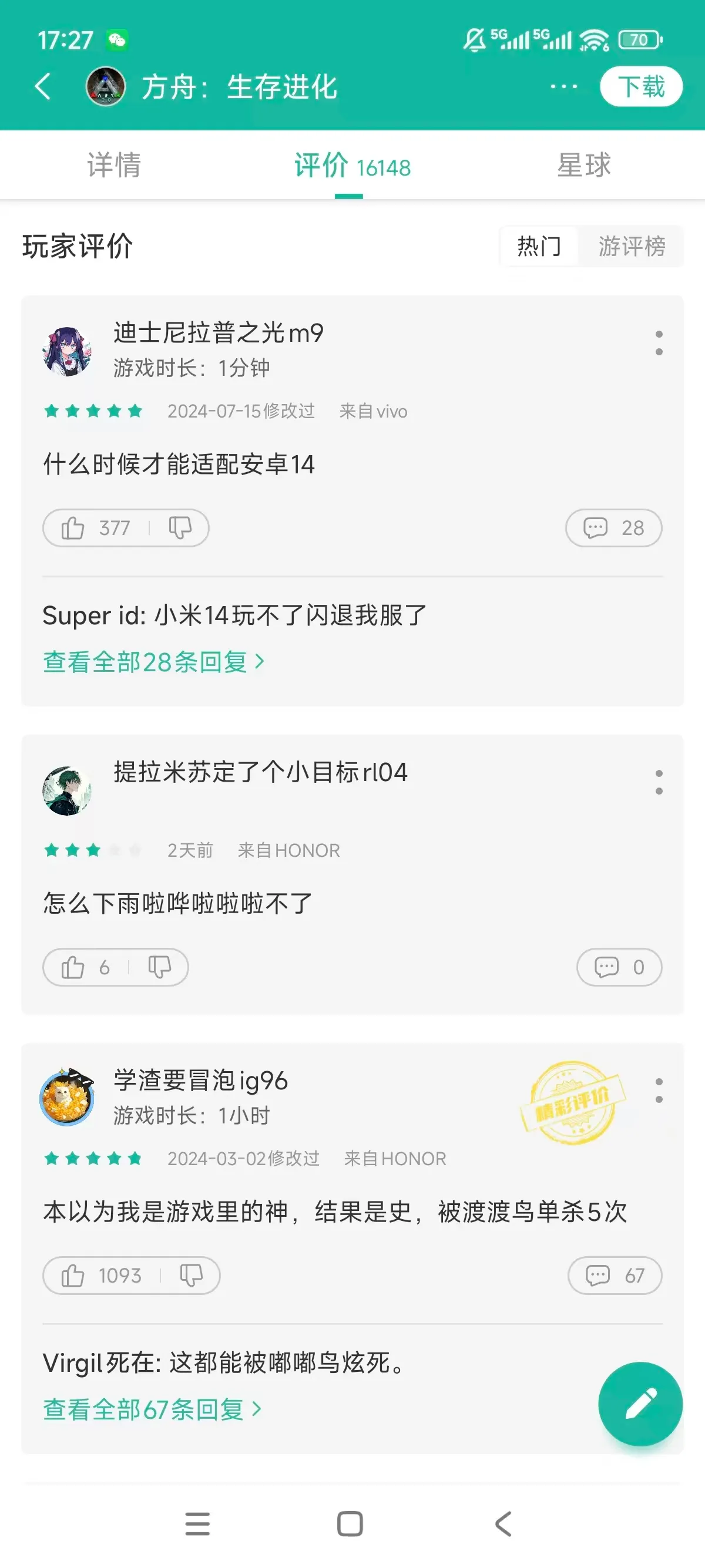Open the 67 comments on 学渣要冒泡ig96's review
Image resolution: width=705 pixels, height=1568 pixels.
tap(615, 1275)
